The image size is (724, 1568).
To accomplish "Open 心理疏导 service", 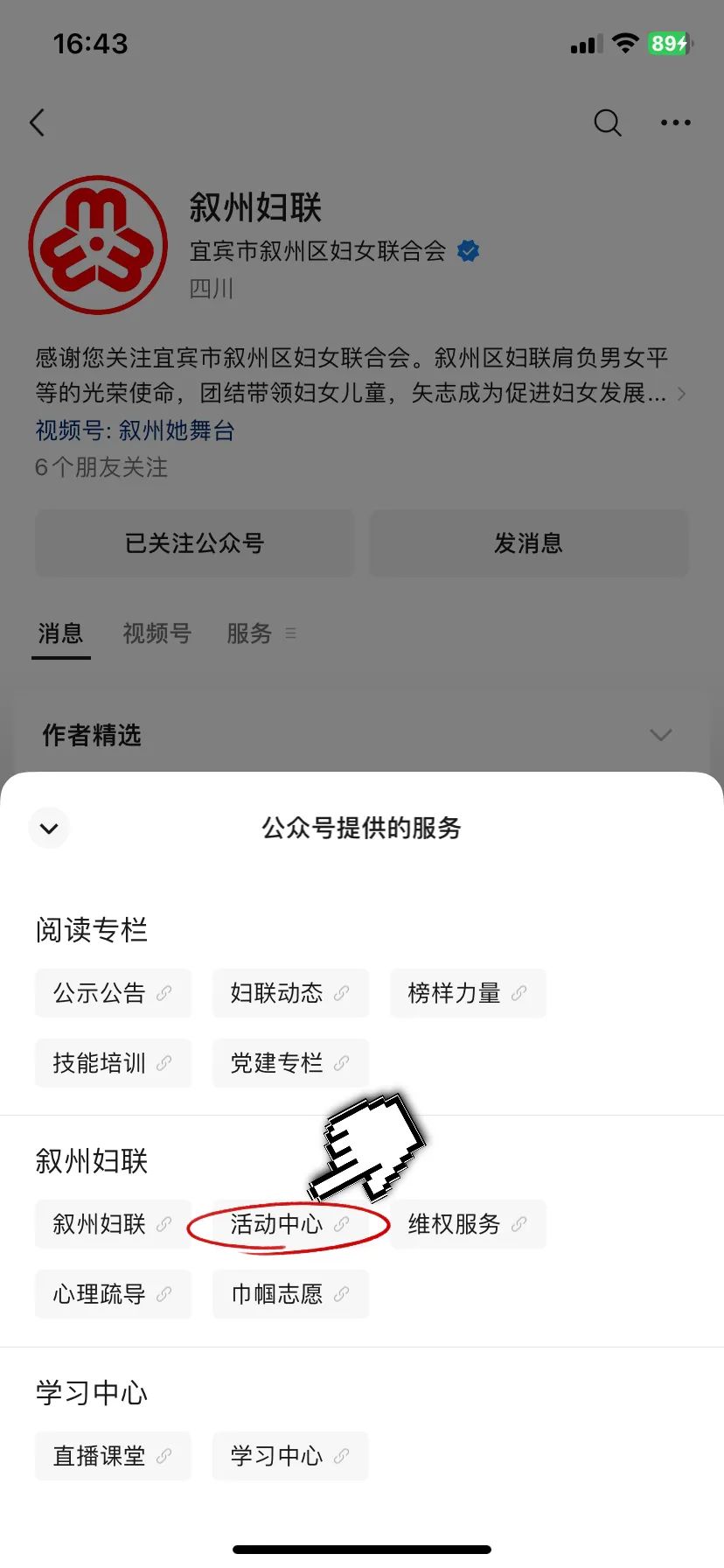I will coord(113,1294).
